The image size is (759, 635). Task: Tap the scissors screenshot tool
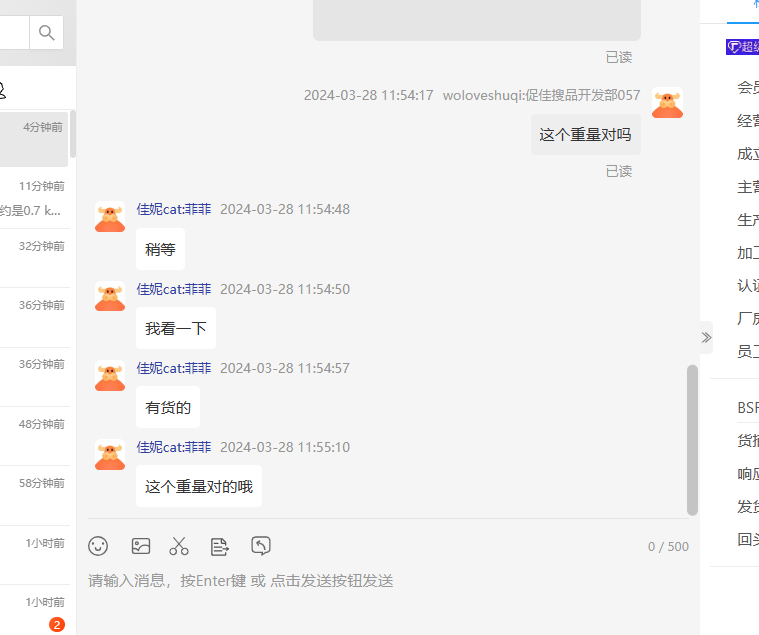(179, 546)
